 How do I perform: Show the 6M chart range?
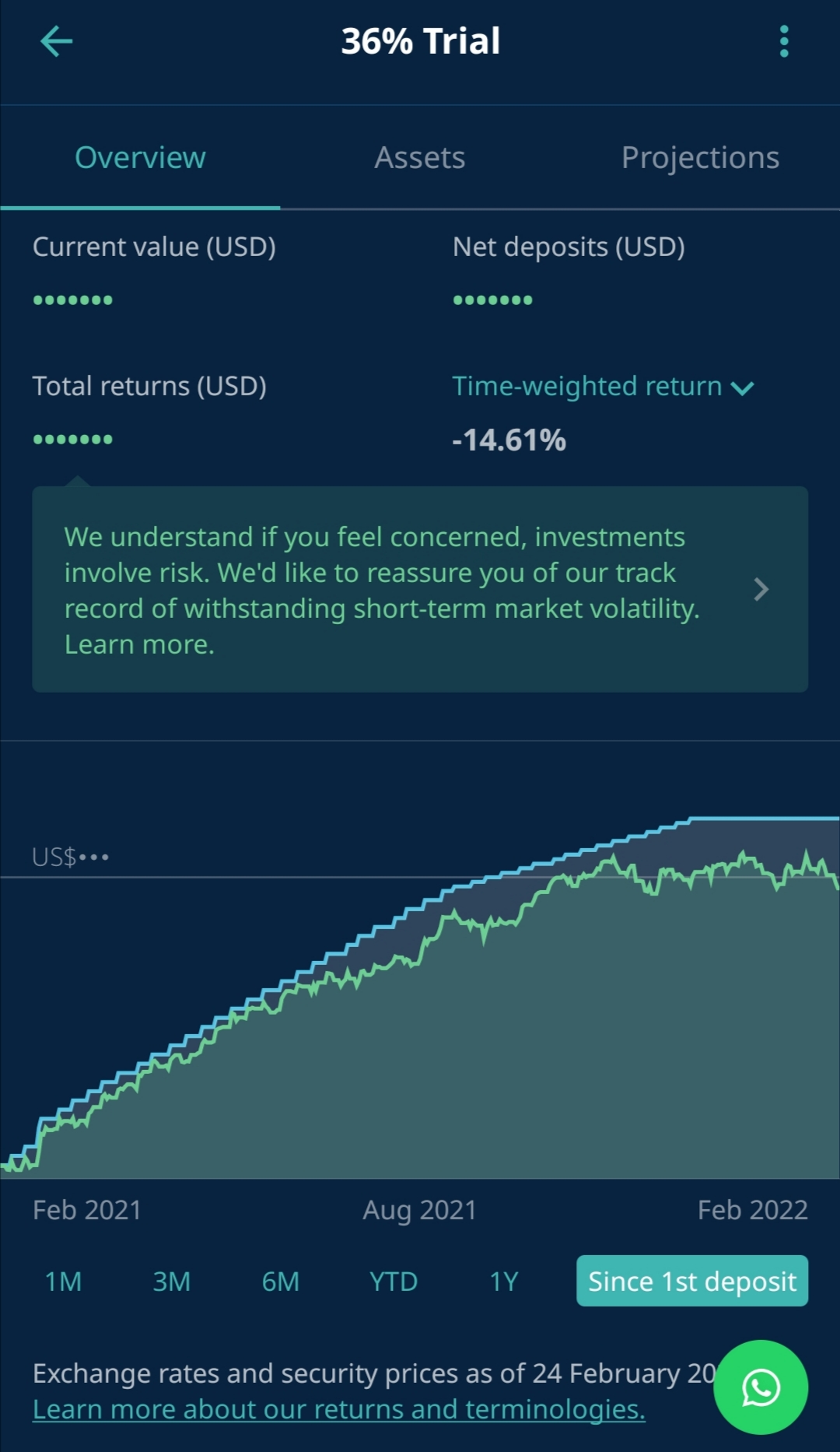(281, 1282)
